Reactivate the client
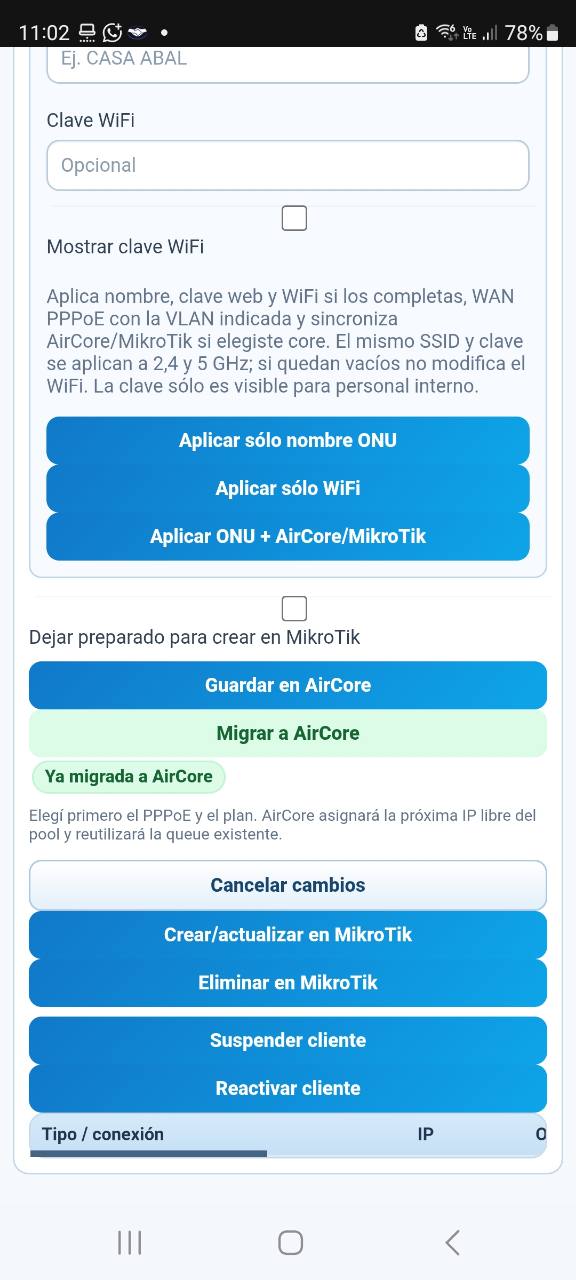Image resolution: width=576 pixels, height=1280 pixels. 288,1088
